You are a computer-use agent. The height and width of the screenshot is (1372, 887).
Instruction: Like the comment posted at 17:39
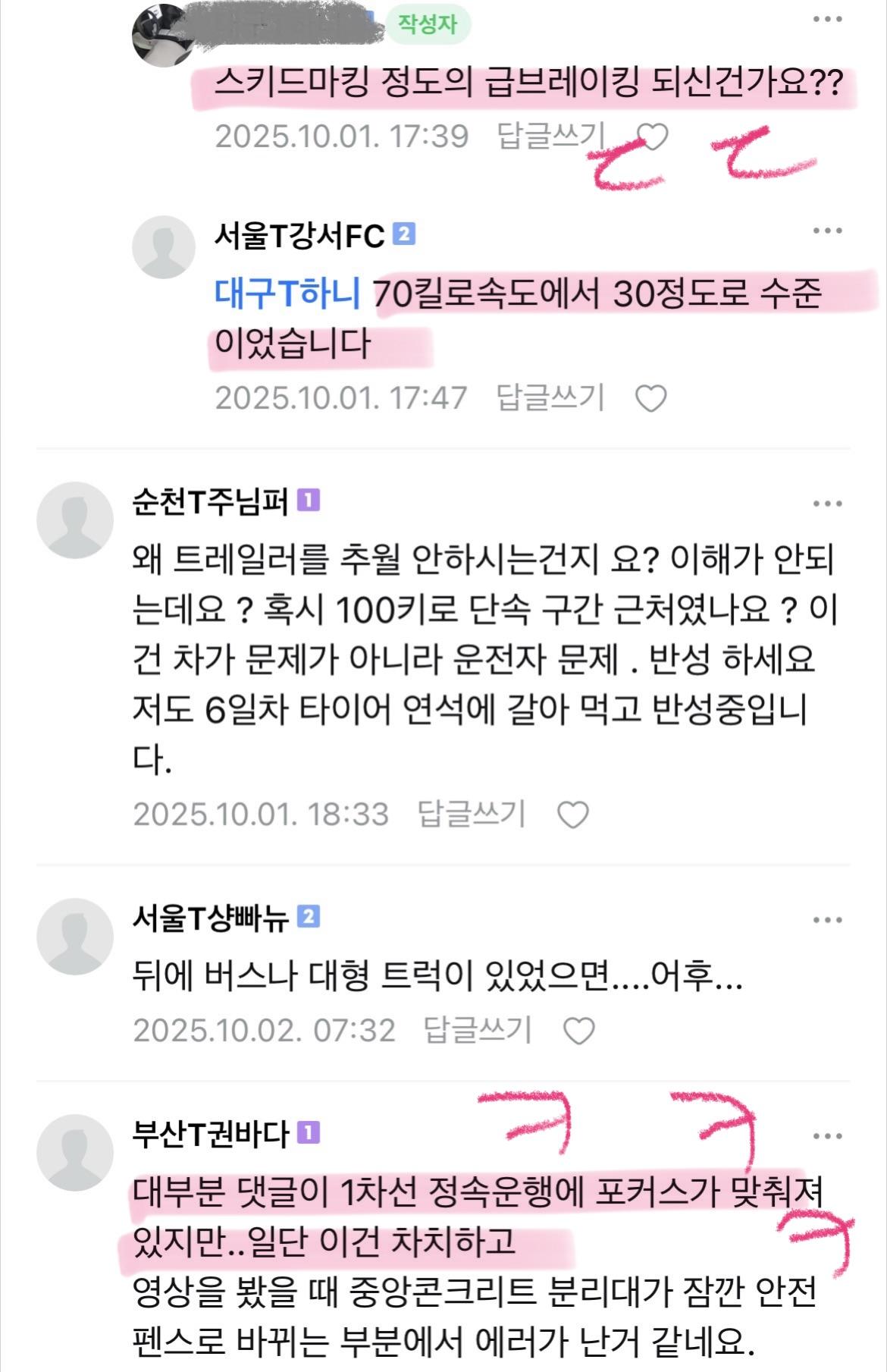[x=652, y=137]
